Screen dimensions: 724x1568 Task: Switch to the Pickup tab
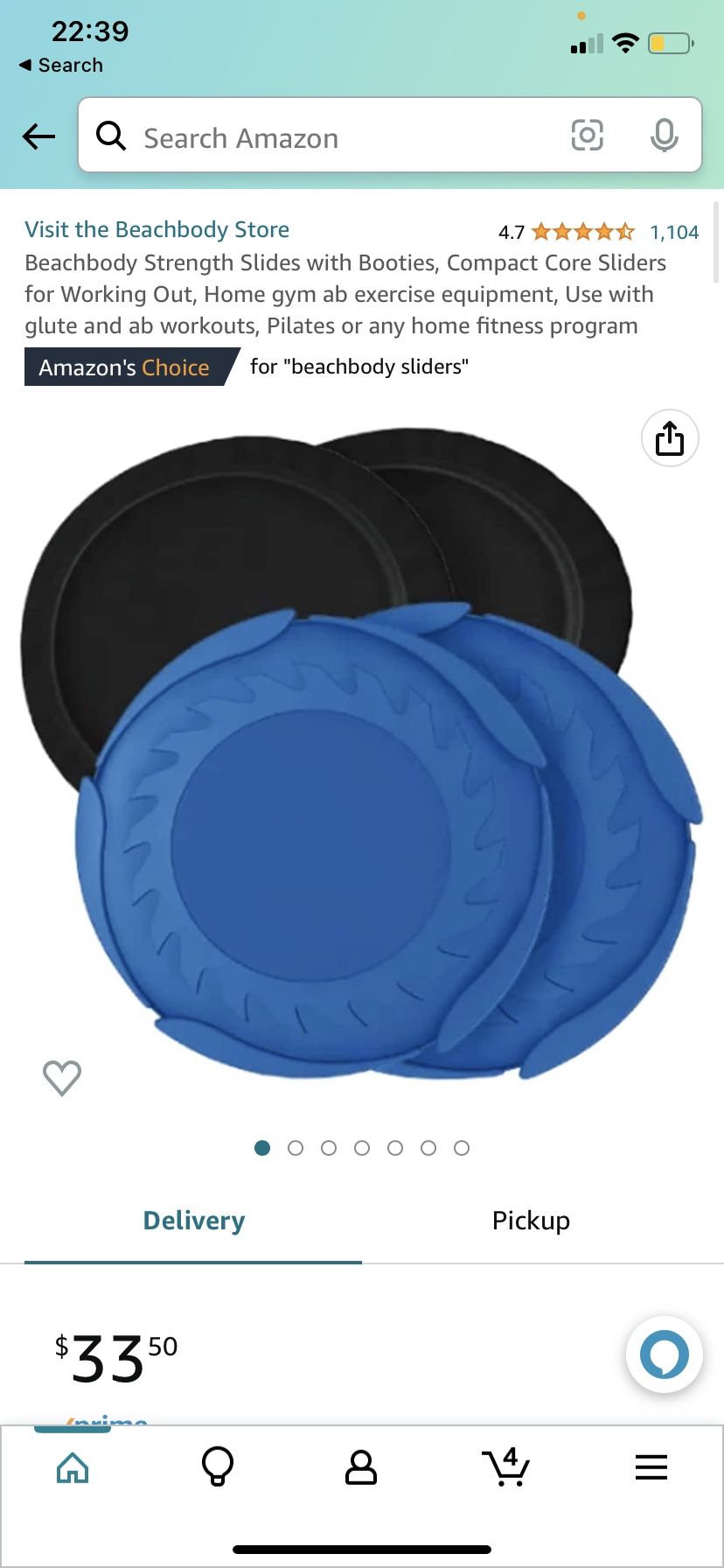pyautogui.click(x=531, y=1221)
